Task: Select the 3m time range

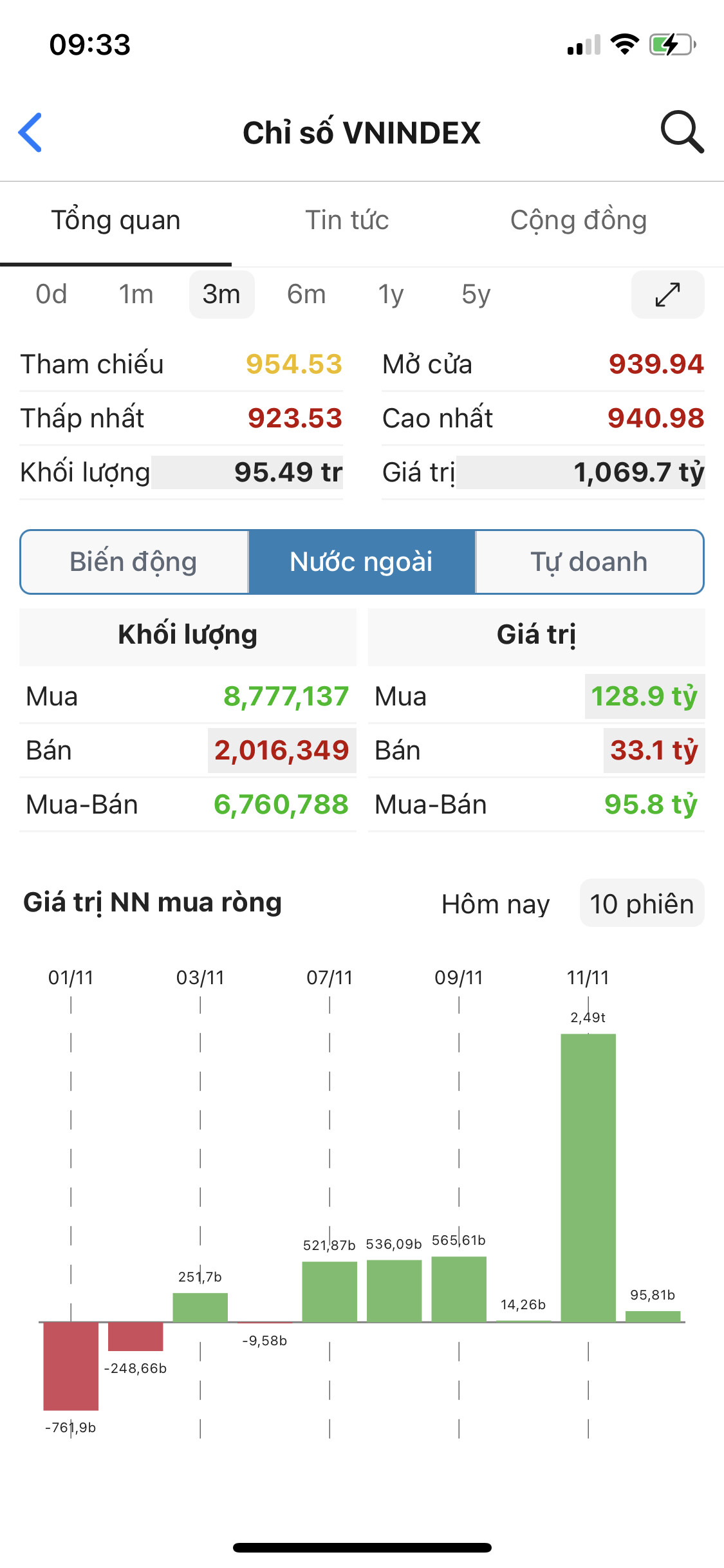Action: [221, 295]
